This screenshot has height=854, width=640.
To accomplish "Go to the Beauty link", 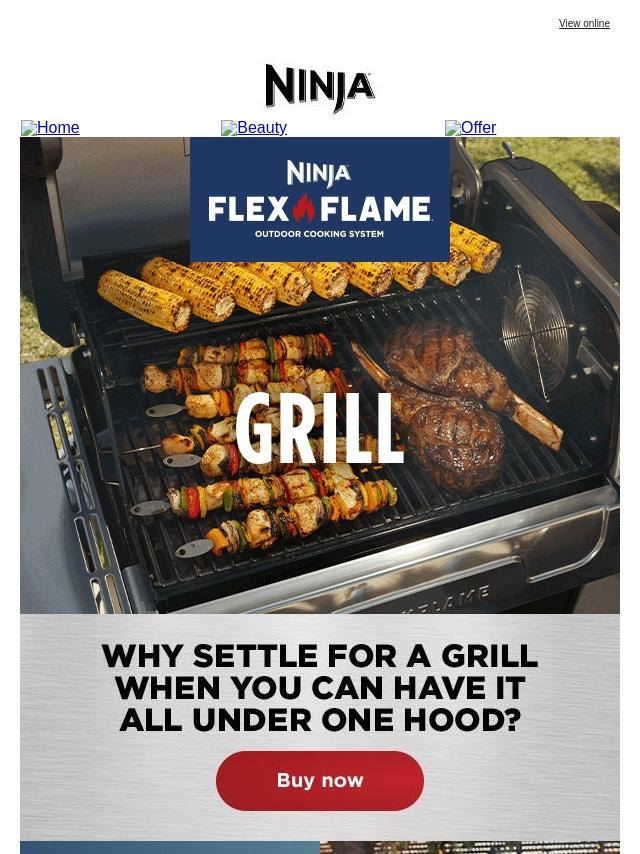I will click(254, 128).
